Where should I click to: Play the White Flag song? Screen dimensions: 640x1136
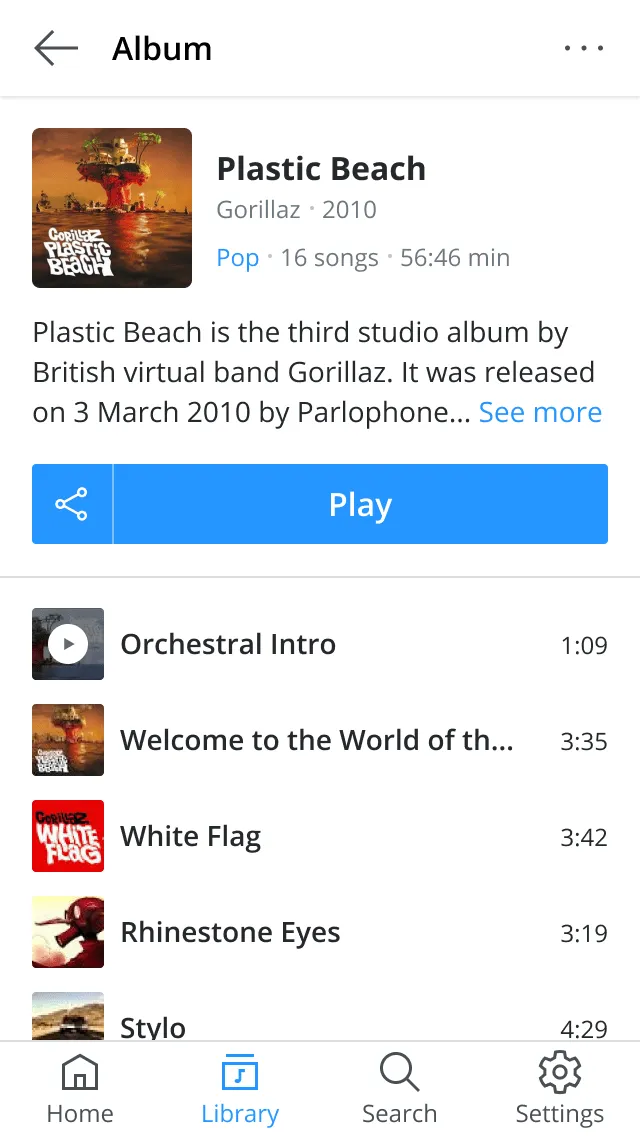click(x=190, y=836)
